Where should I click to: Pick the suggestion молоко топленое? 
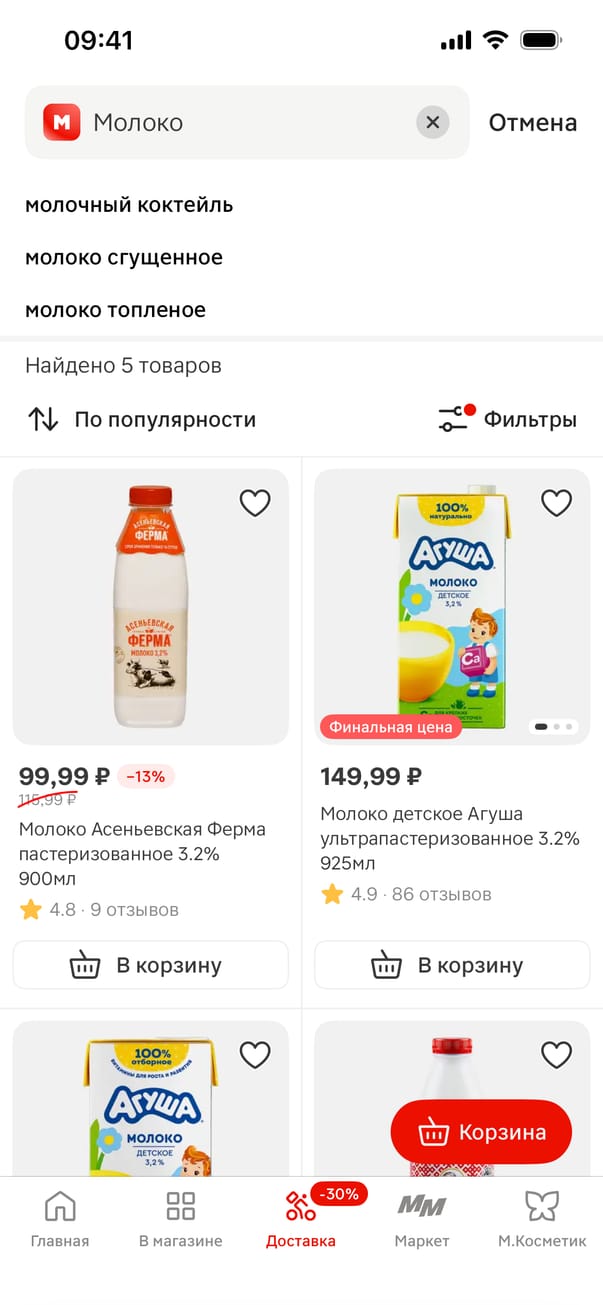tap(115, 310)
